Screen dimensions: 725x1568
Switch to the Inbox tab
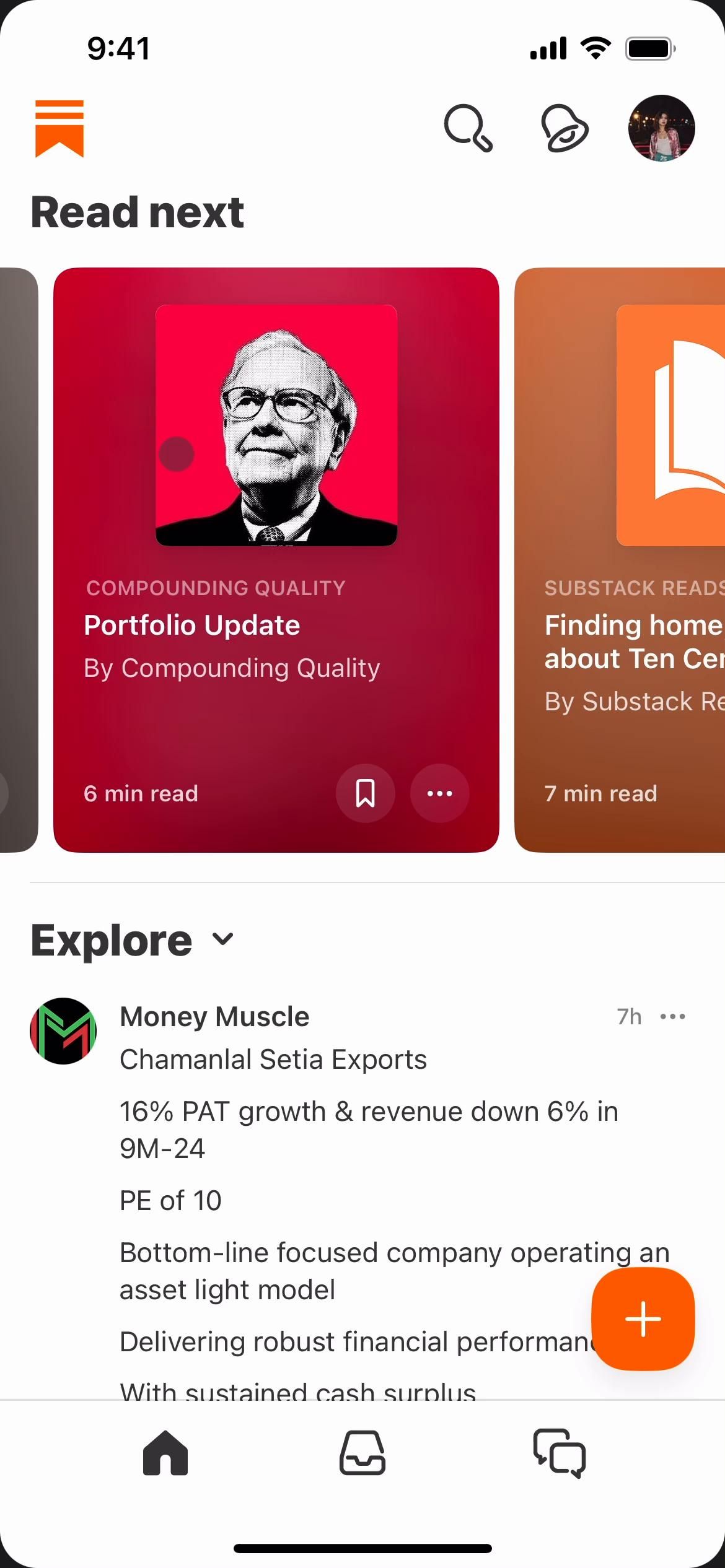pyautogui.click(x=362, y=1453)
